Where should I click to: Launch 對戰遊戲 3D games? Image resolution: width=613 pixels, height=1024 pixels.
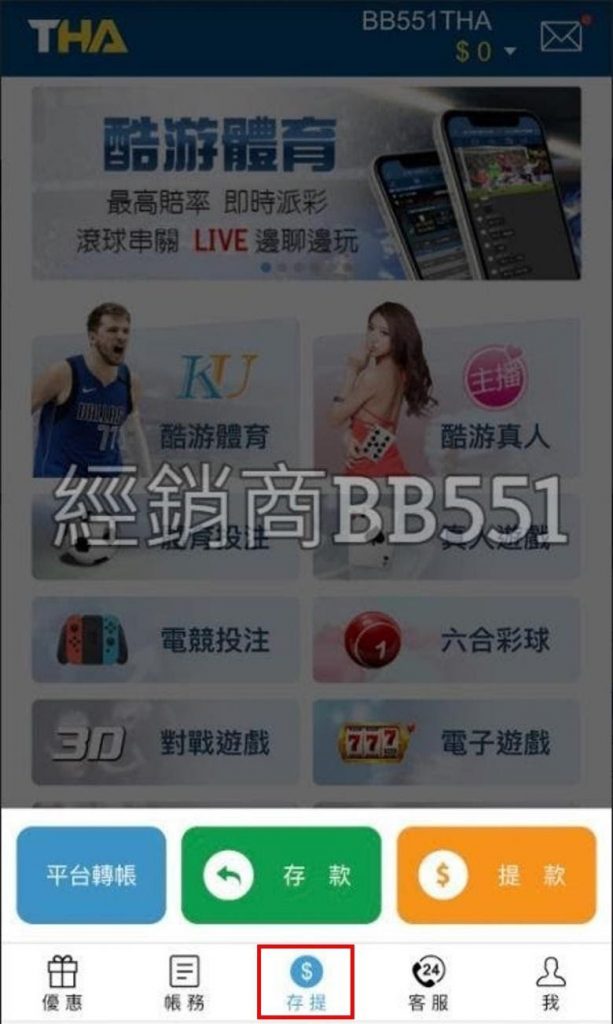coord(166,742)
